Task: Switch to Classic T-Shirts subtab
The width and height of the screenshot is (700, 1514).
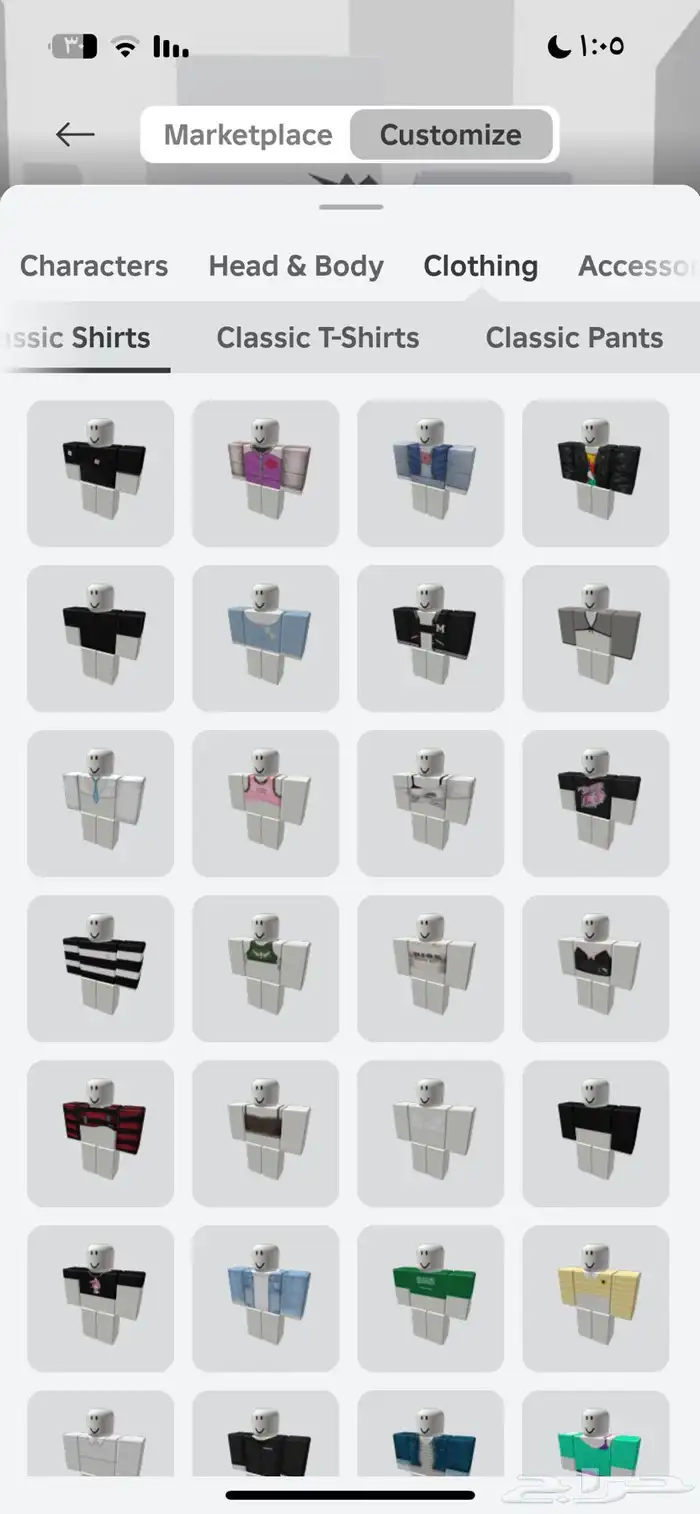Action: pyautogui.click(x=318, y=338)
